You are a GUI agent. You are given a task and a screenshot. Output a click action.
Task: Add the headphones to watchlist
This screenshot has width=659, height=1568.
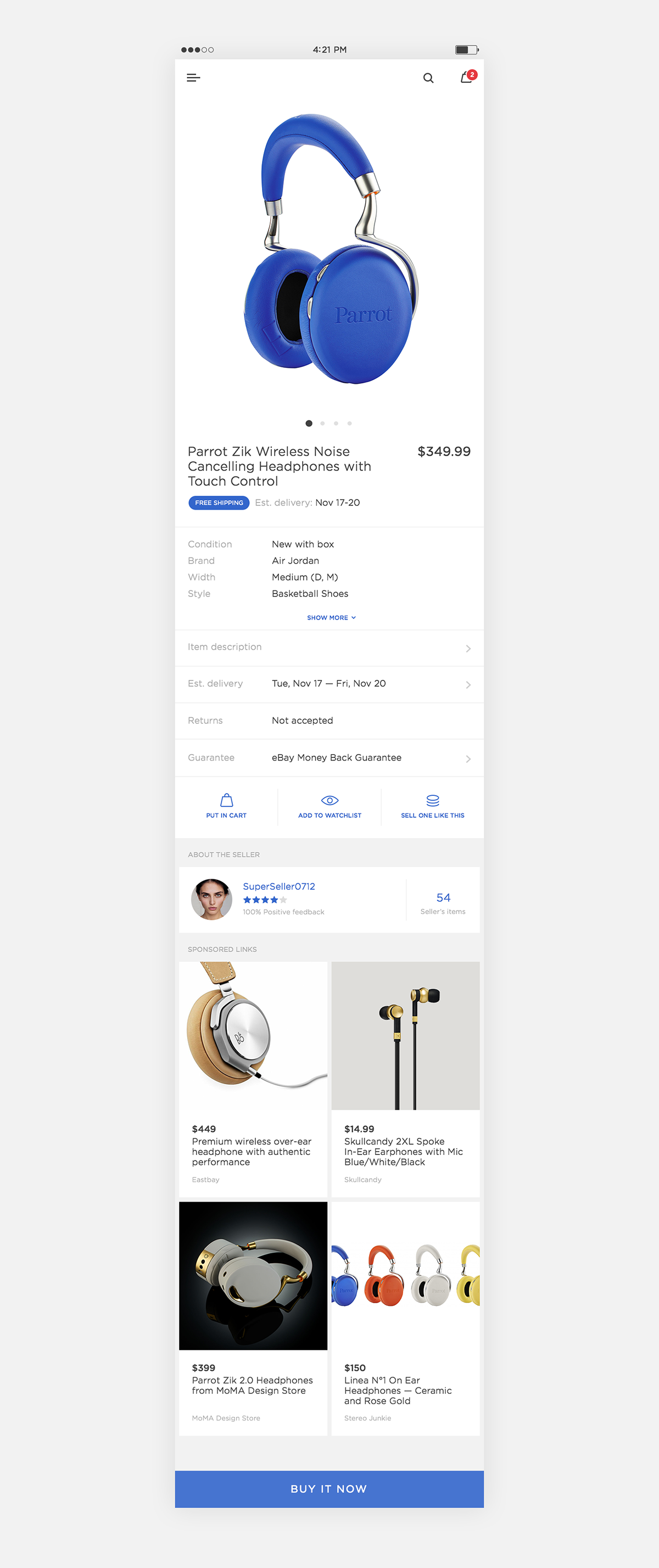tap(329, 807)
